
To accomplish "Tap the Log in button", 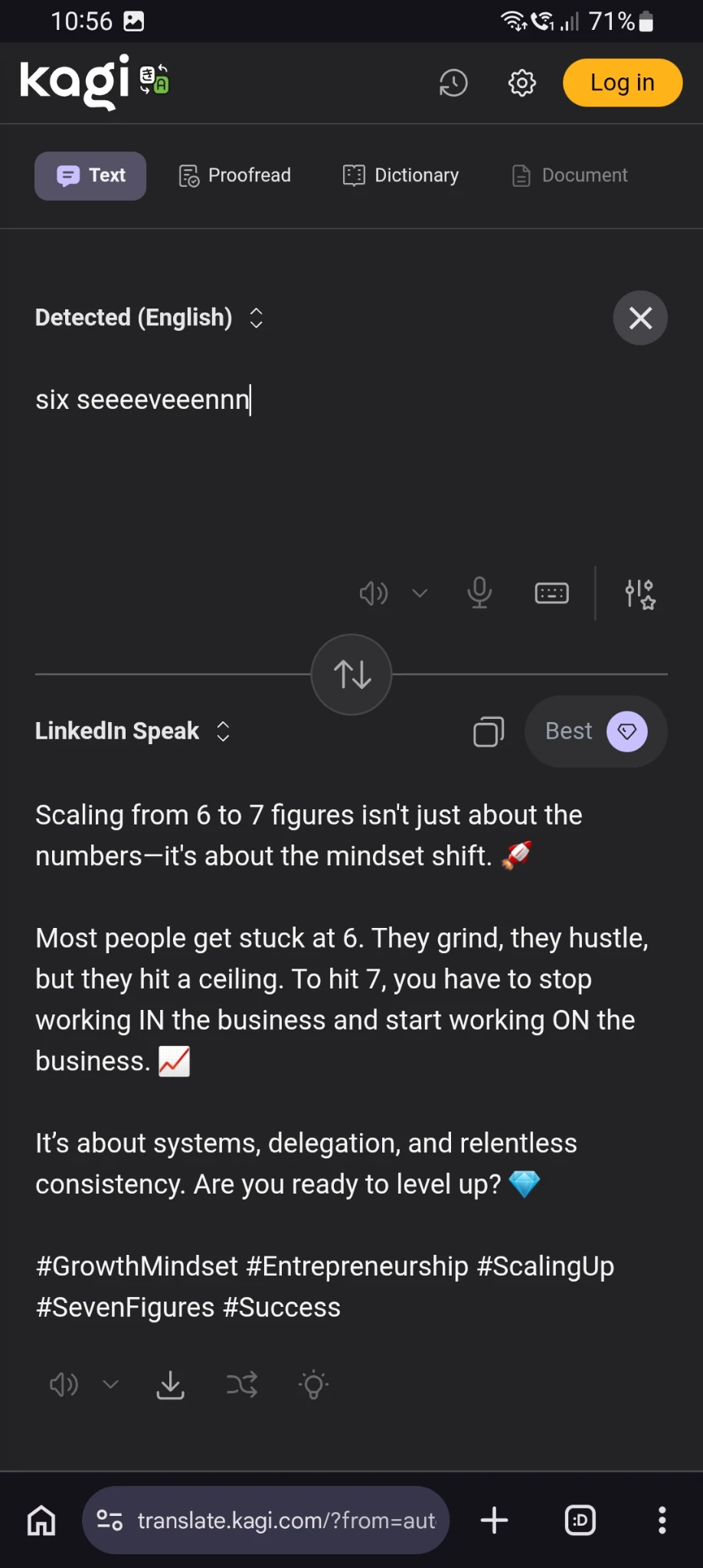I will [x=622, y=83].
